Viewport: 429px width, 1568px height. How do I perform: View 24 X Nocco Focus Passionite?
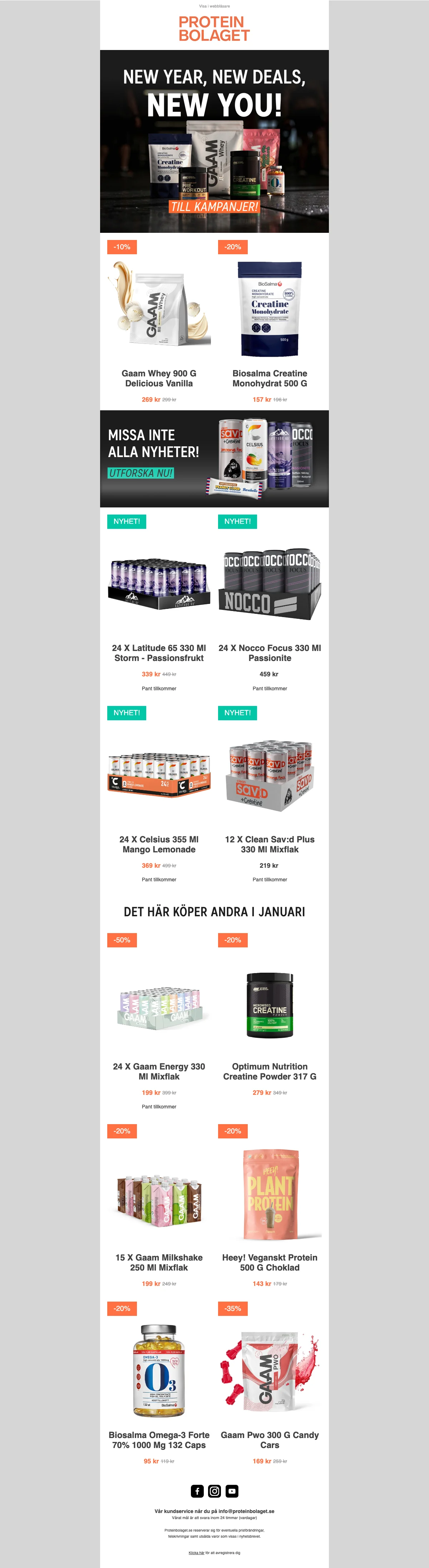pos(270,652)
